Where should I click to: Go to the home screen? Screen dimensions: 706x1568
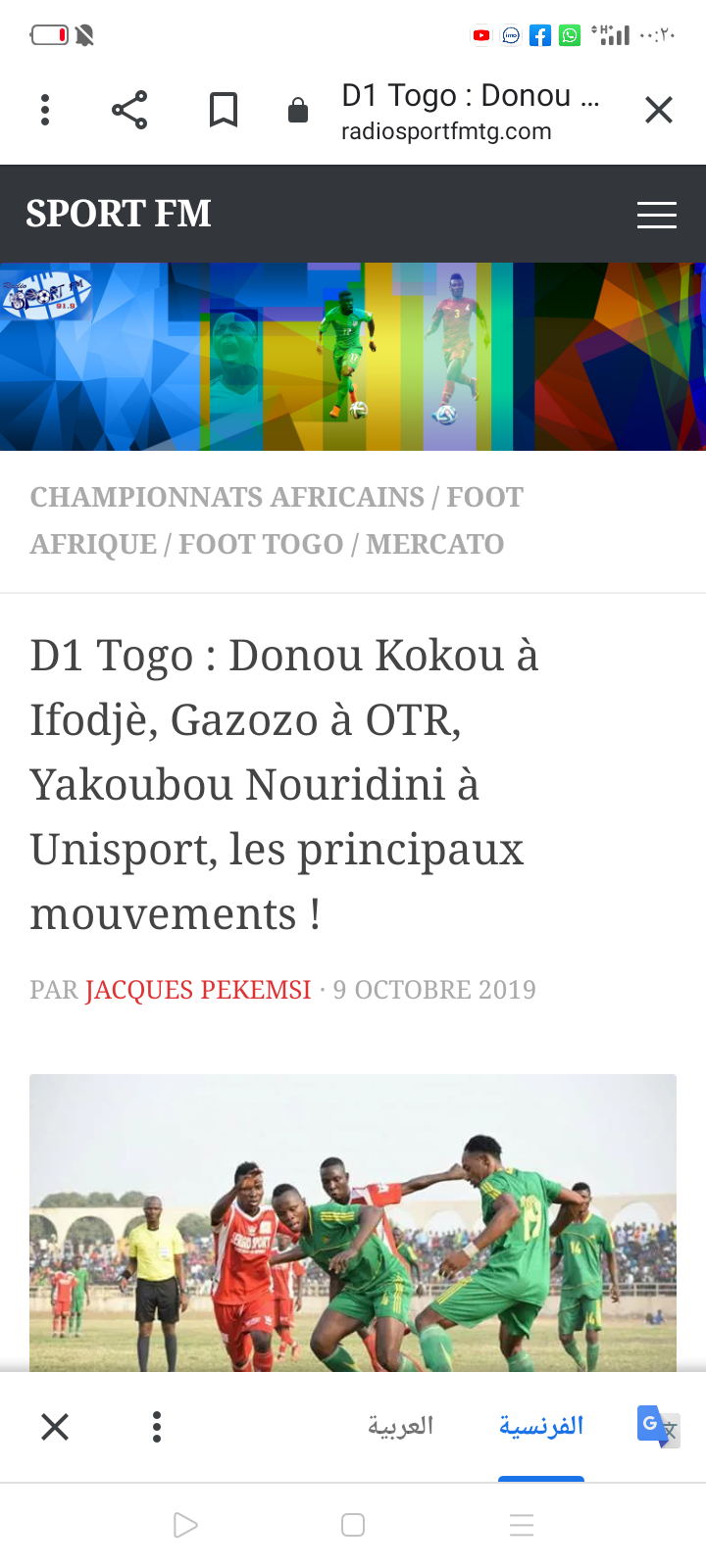tap(353, 1525)
